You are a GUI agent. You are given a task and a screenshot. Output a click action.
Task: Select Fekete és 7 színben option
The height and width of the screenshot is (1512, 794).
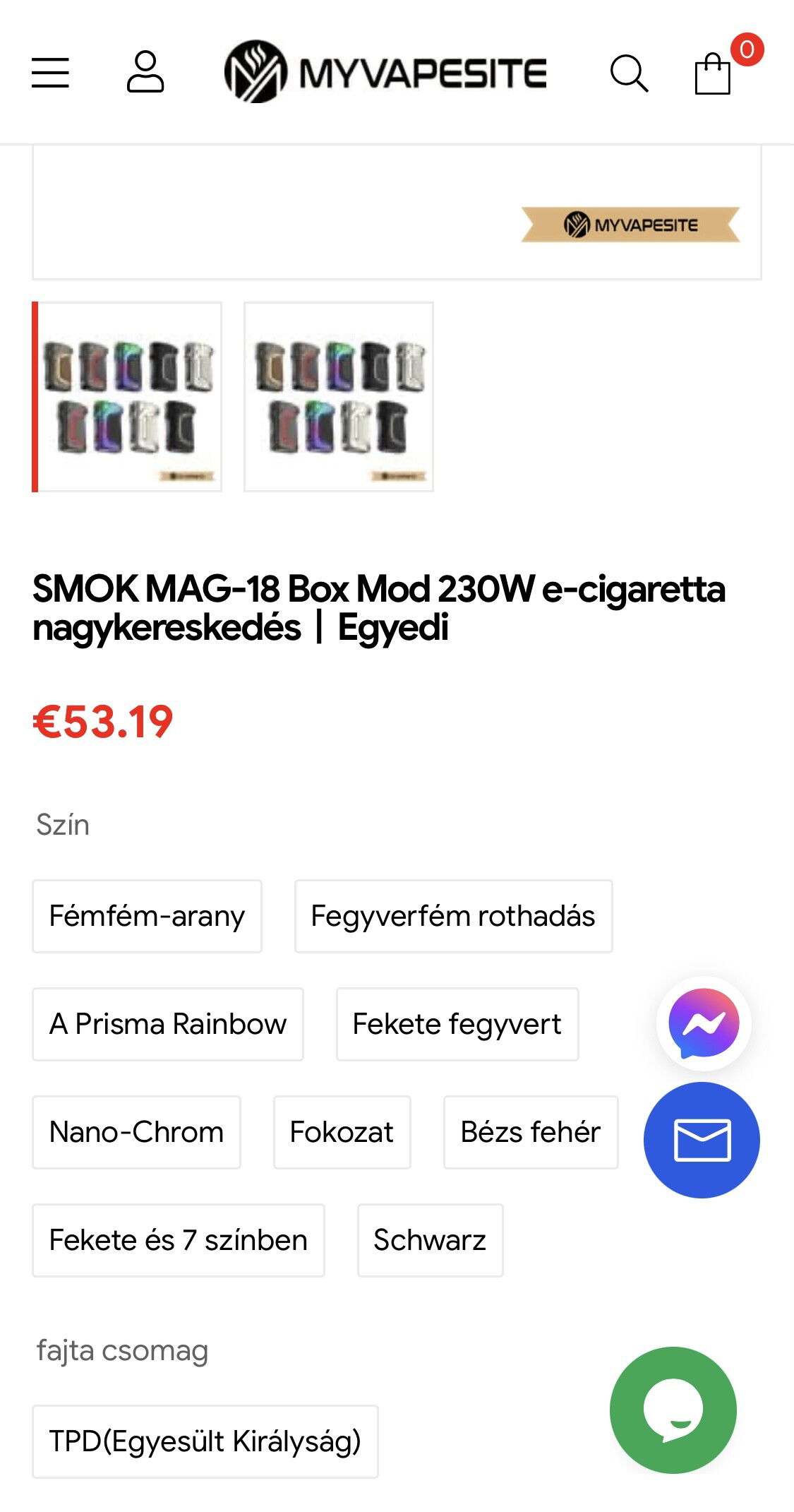(178, 1240)
